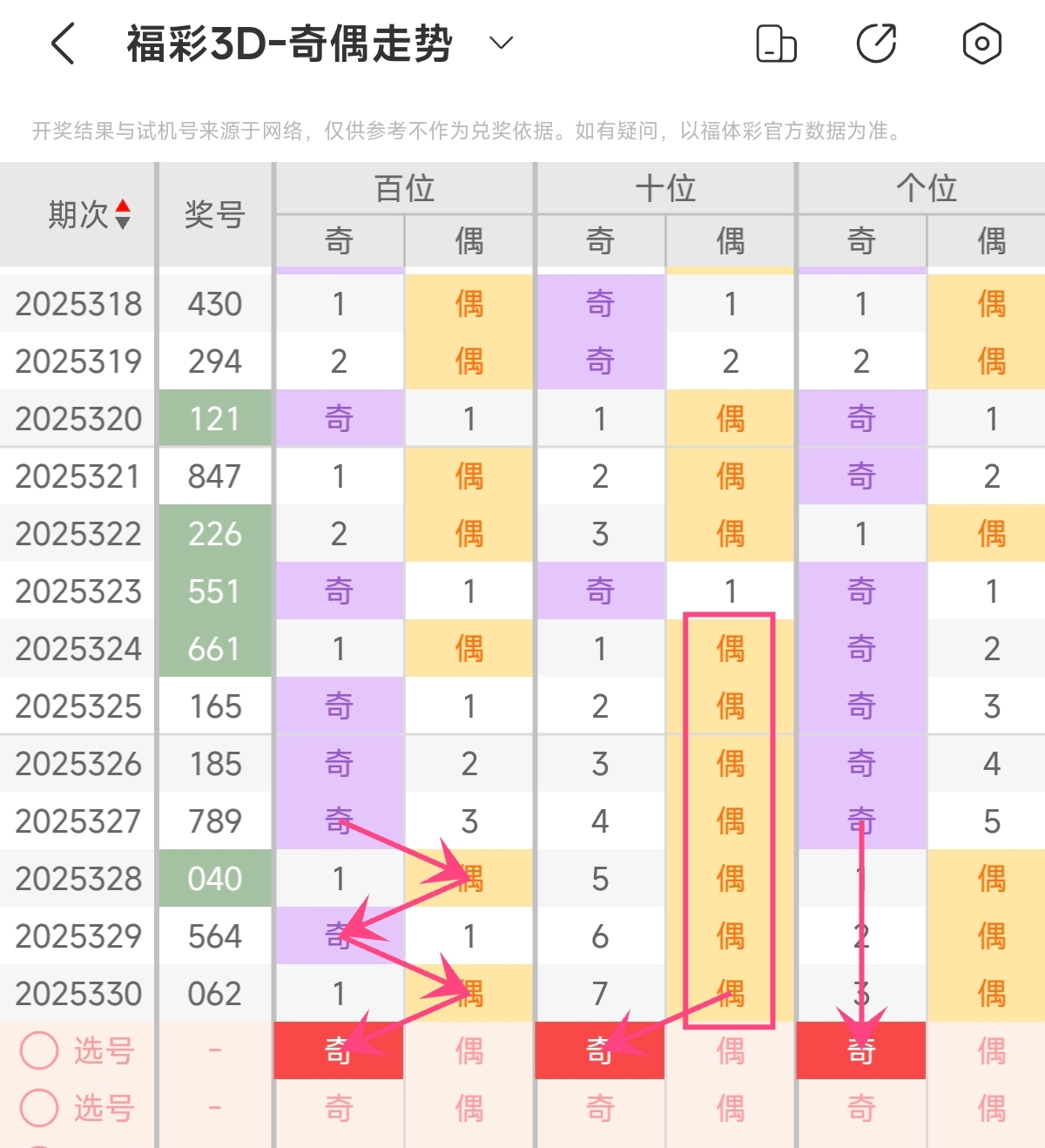Open chart settings with the hexagon icon
The width and height of the screenshot is (1045, 1148).
tap(981, 44)
